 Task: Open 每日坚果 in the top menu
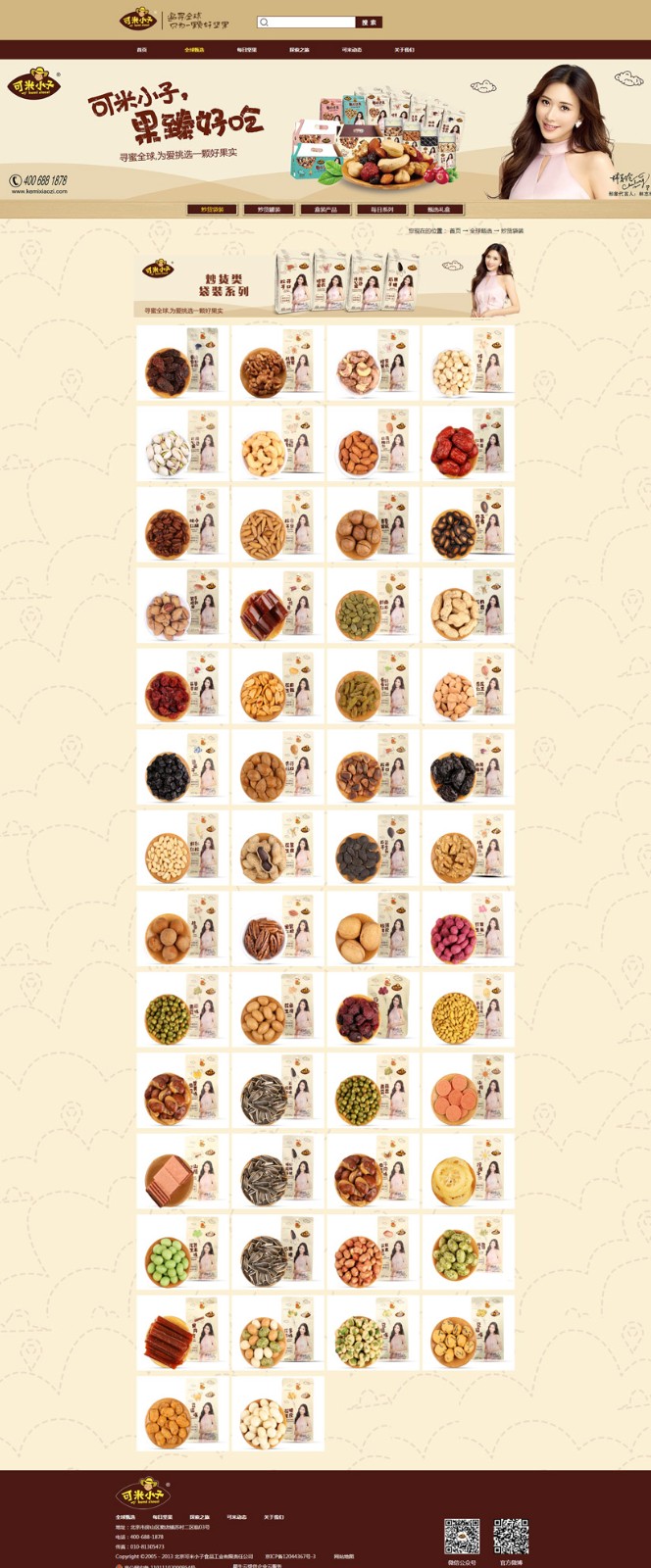[246, 49]
